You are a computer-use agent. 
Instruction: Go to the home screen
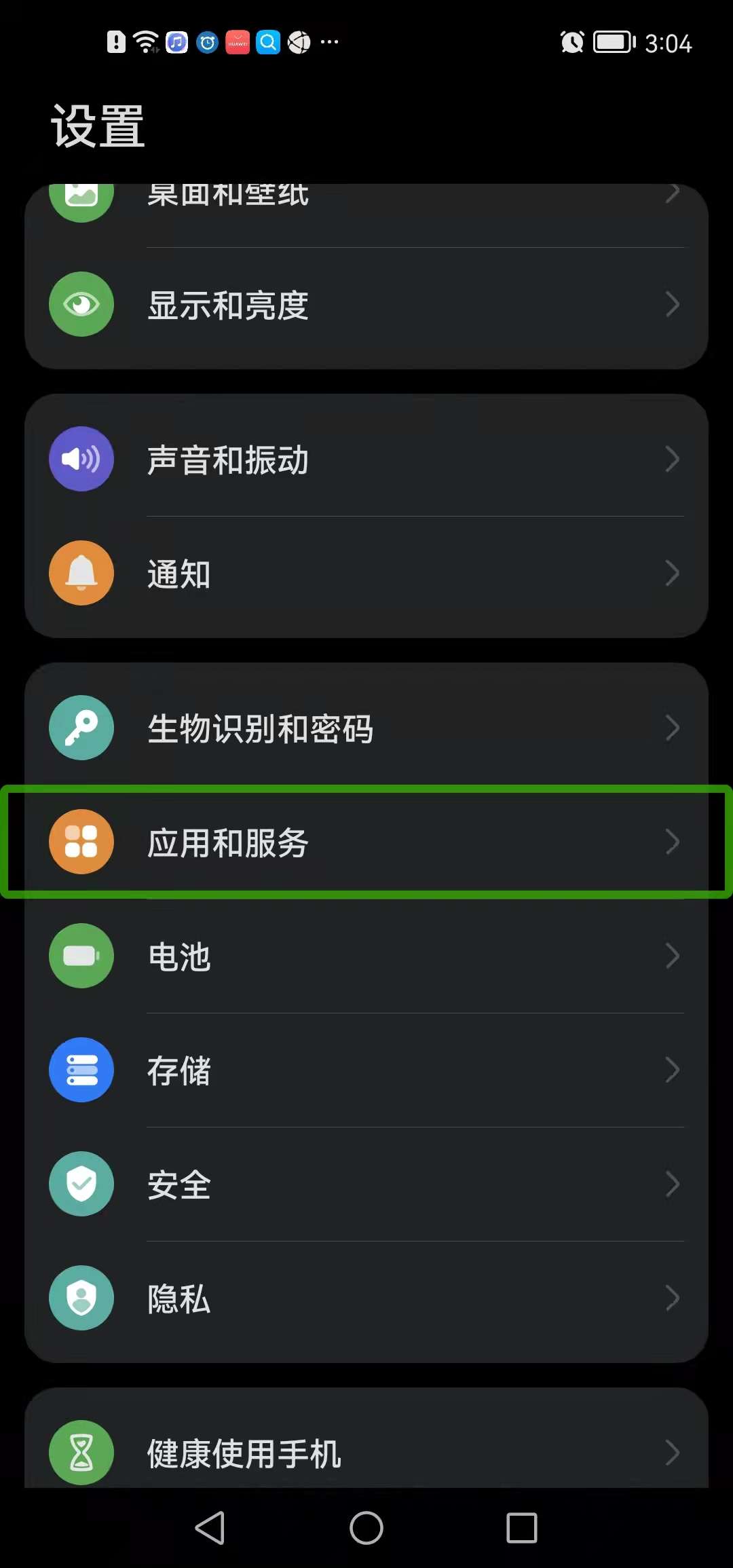366,1528
